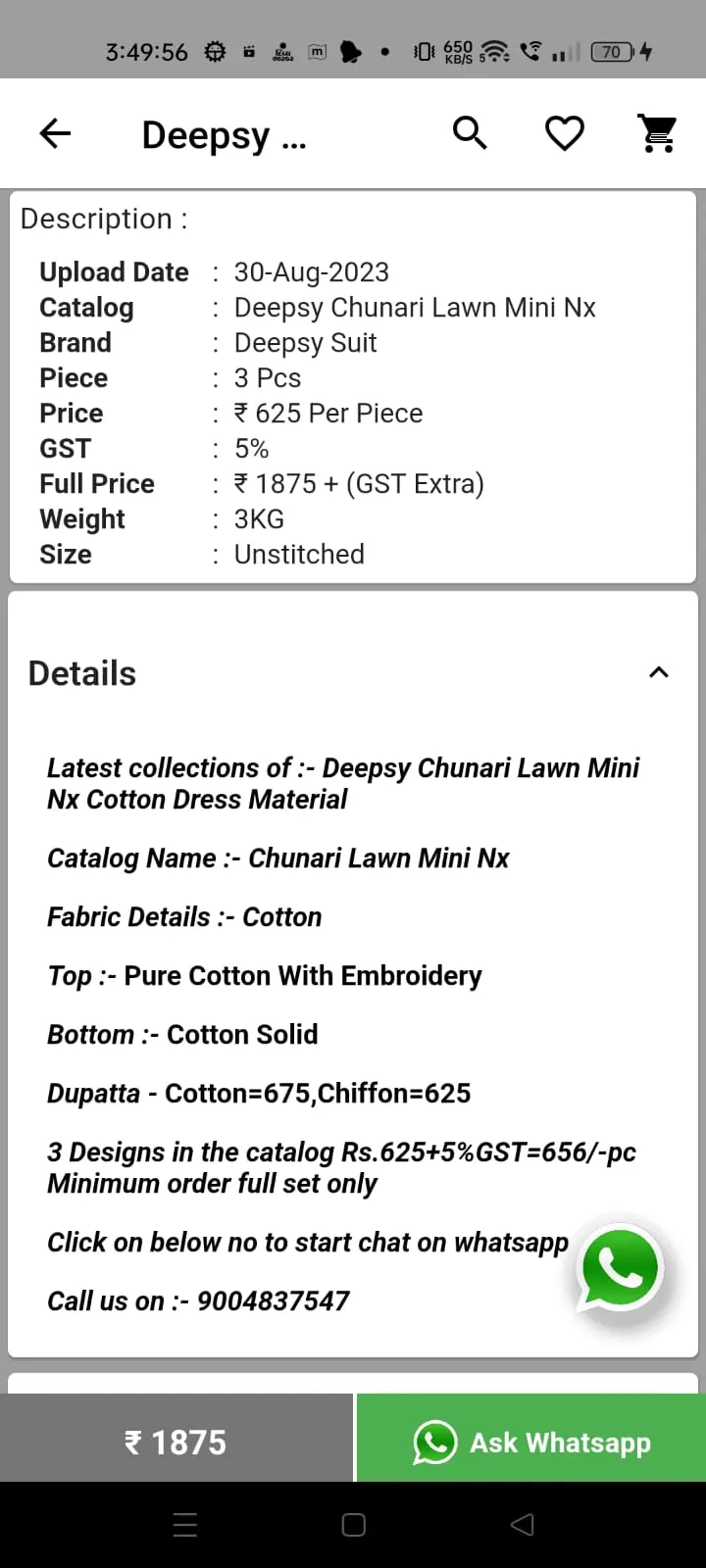Open recent apps from navigation bar
706x1568 pixels.
click(x=185, y=1525)
